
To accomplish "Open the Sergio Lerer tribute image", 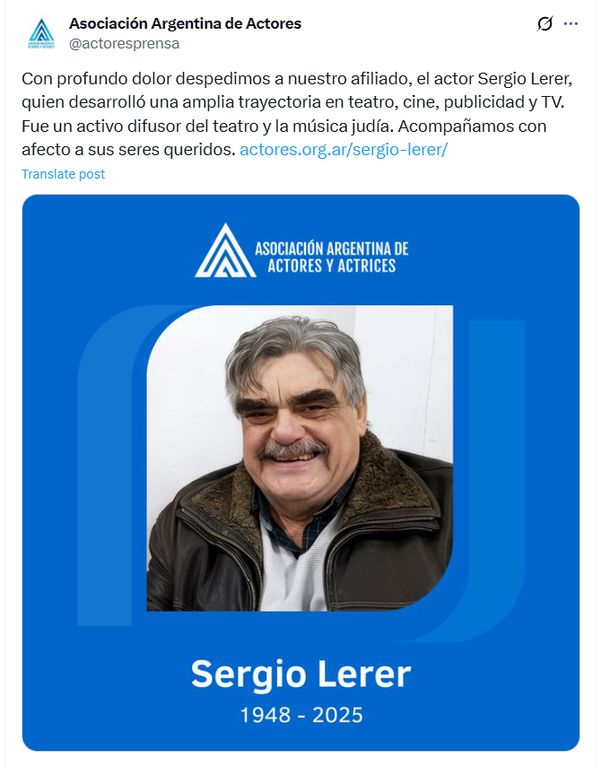I will pyautogui.click(x=300, y=472).
